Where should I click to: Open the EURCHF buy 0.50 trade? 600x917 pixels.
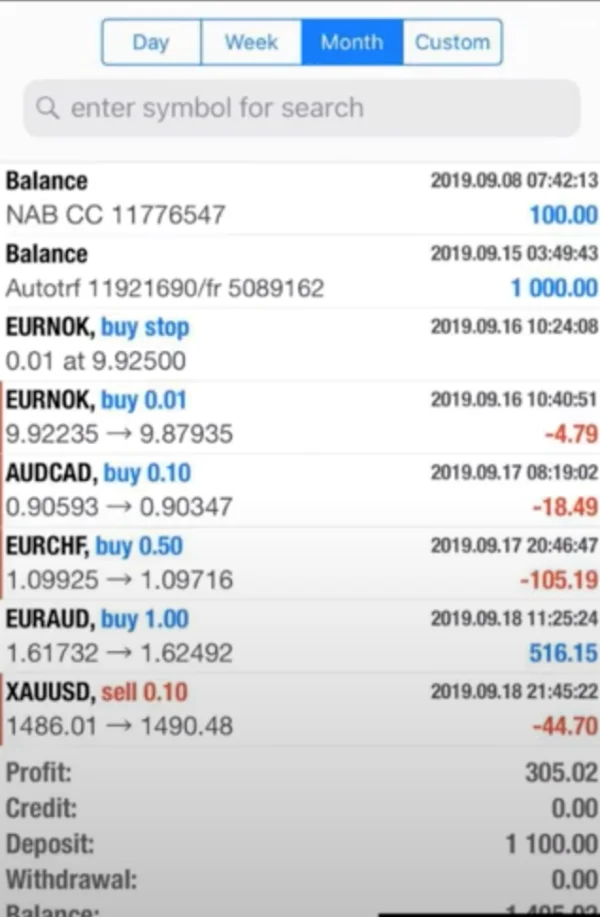click(x=300, y=563)
